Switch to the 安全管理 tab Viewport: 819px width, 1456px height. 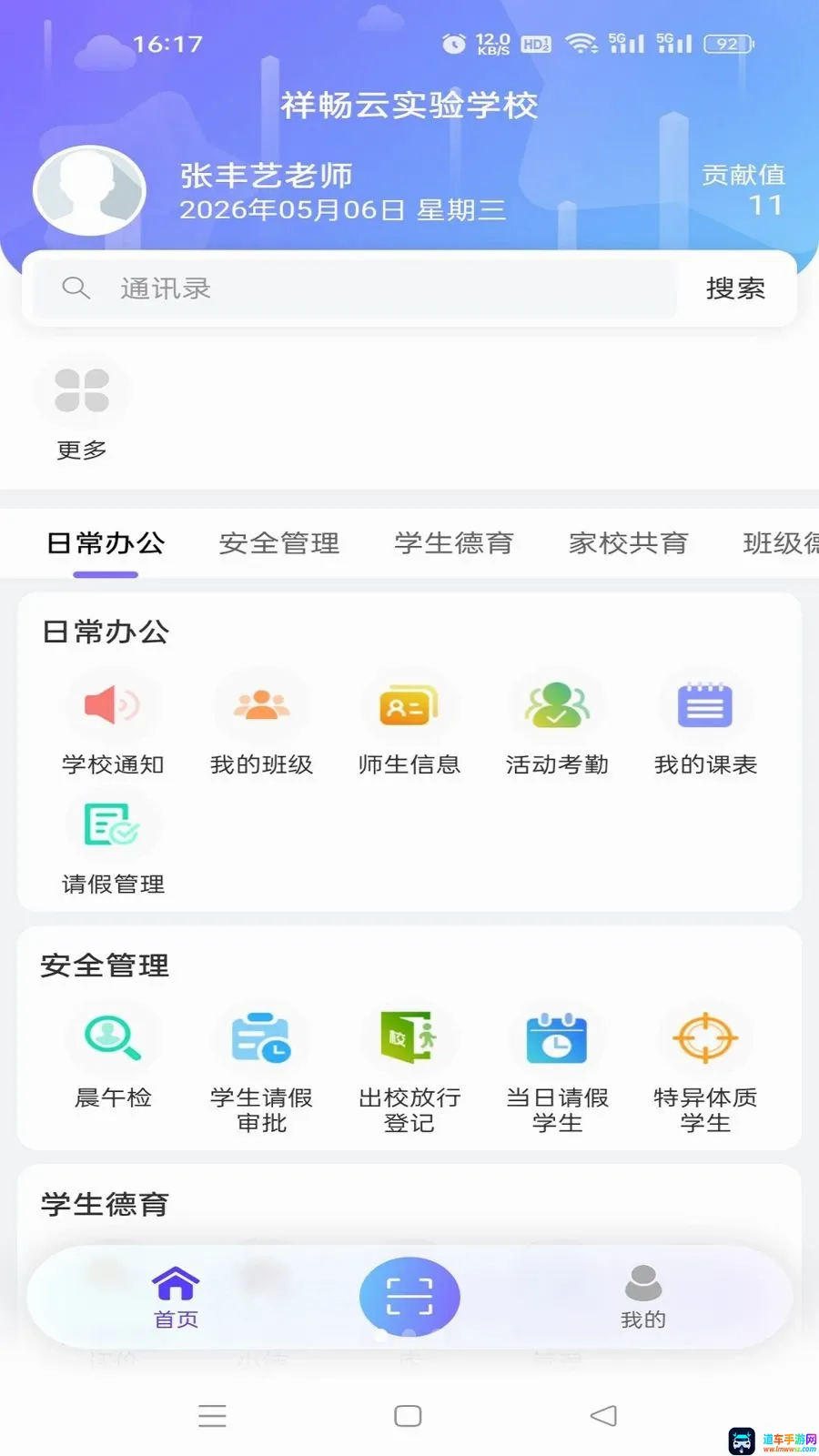tap(279, 543)
